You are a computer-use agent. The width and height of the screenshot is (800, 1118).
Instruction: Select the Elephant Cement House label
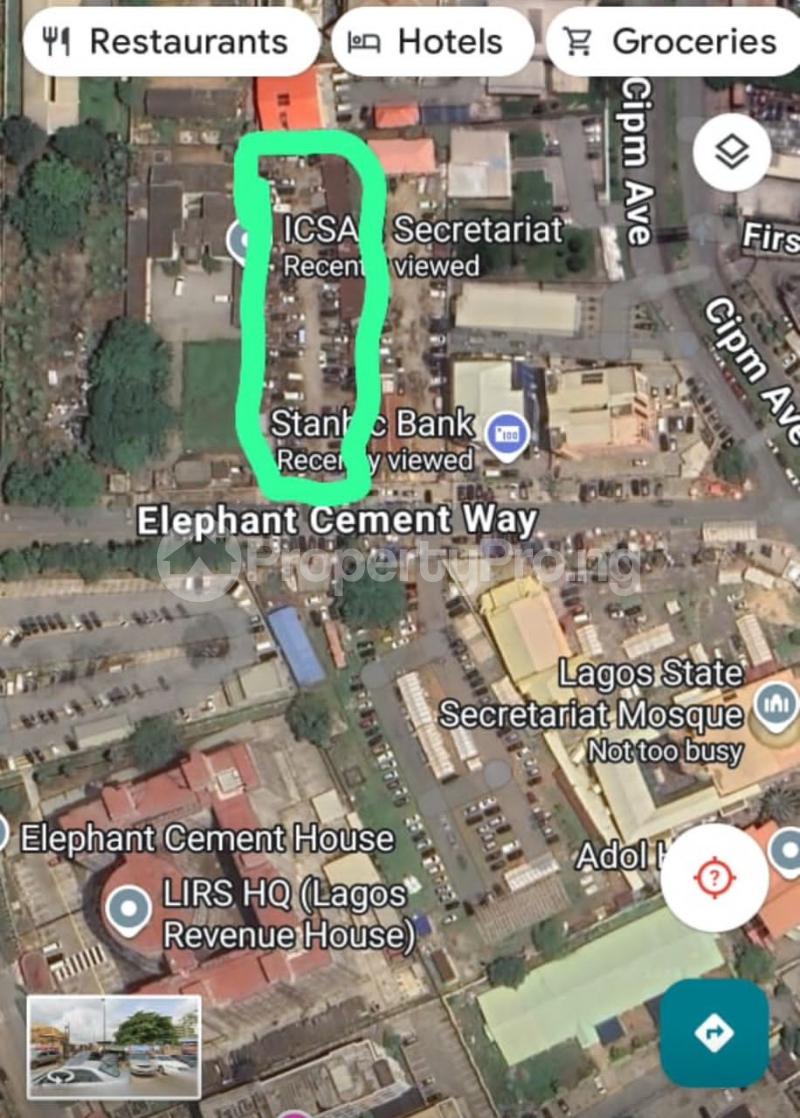point(206,839)
